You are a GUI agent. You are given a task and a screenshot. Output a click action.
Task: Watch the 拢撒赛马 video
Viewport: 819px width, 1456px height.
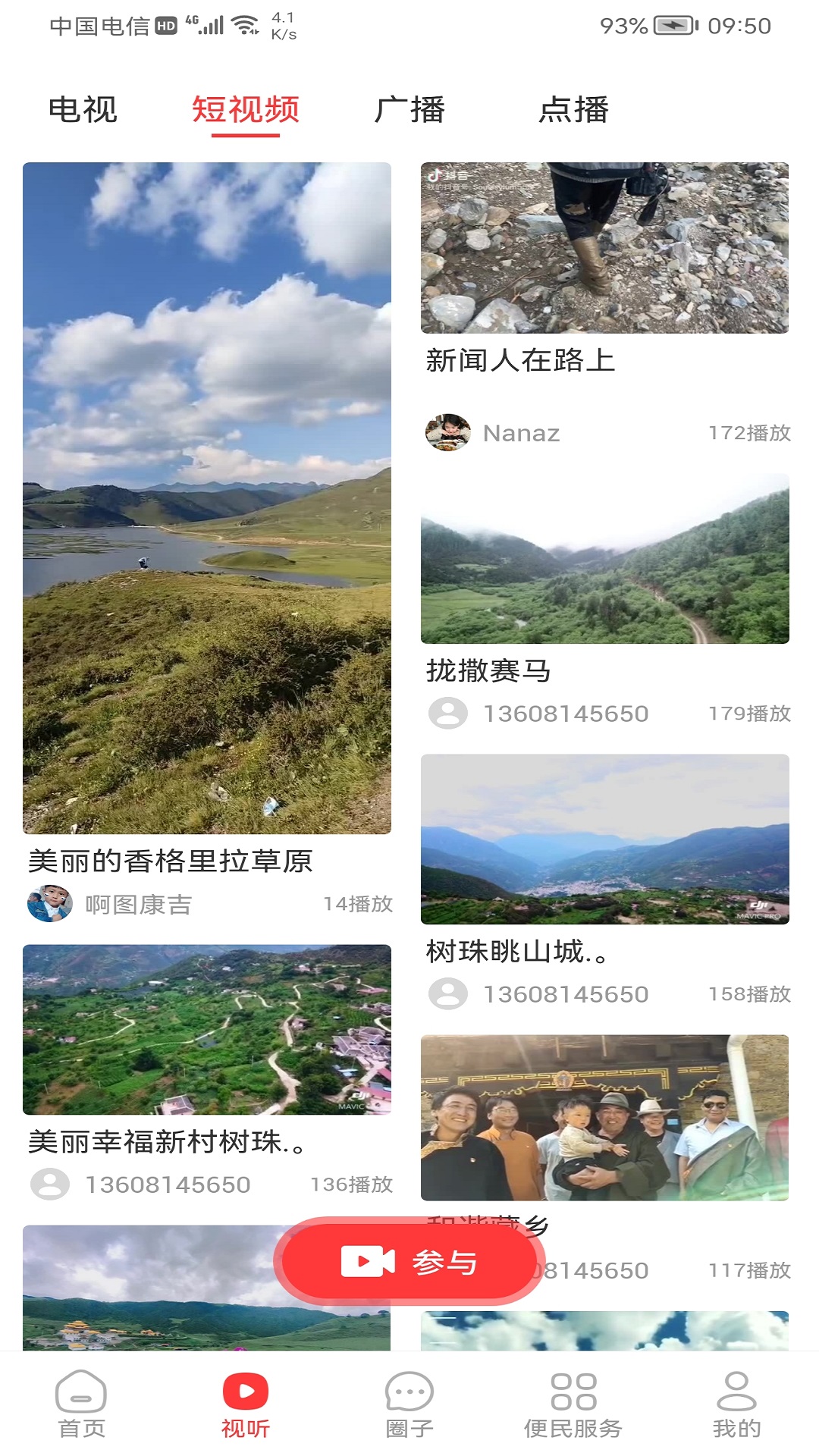[604, 559]
